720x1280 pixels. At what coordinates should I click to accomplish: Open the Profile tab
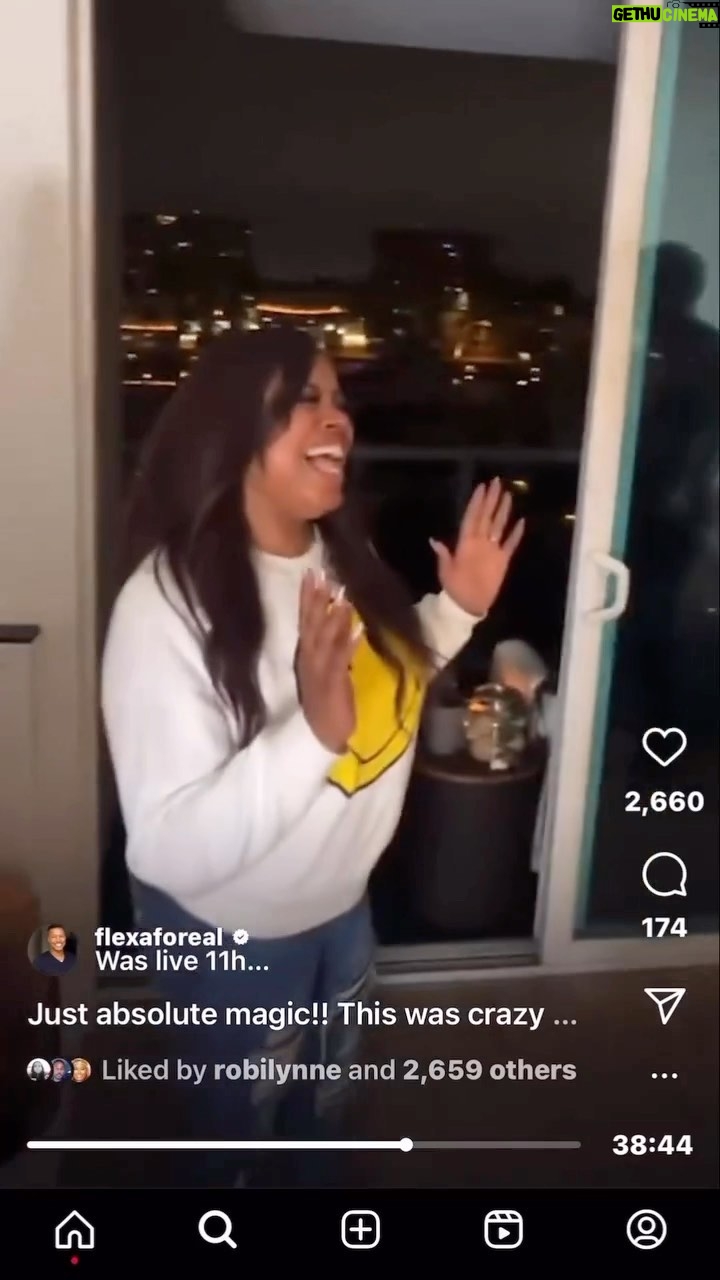tap(646, 1230)
